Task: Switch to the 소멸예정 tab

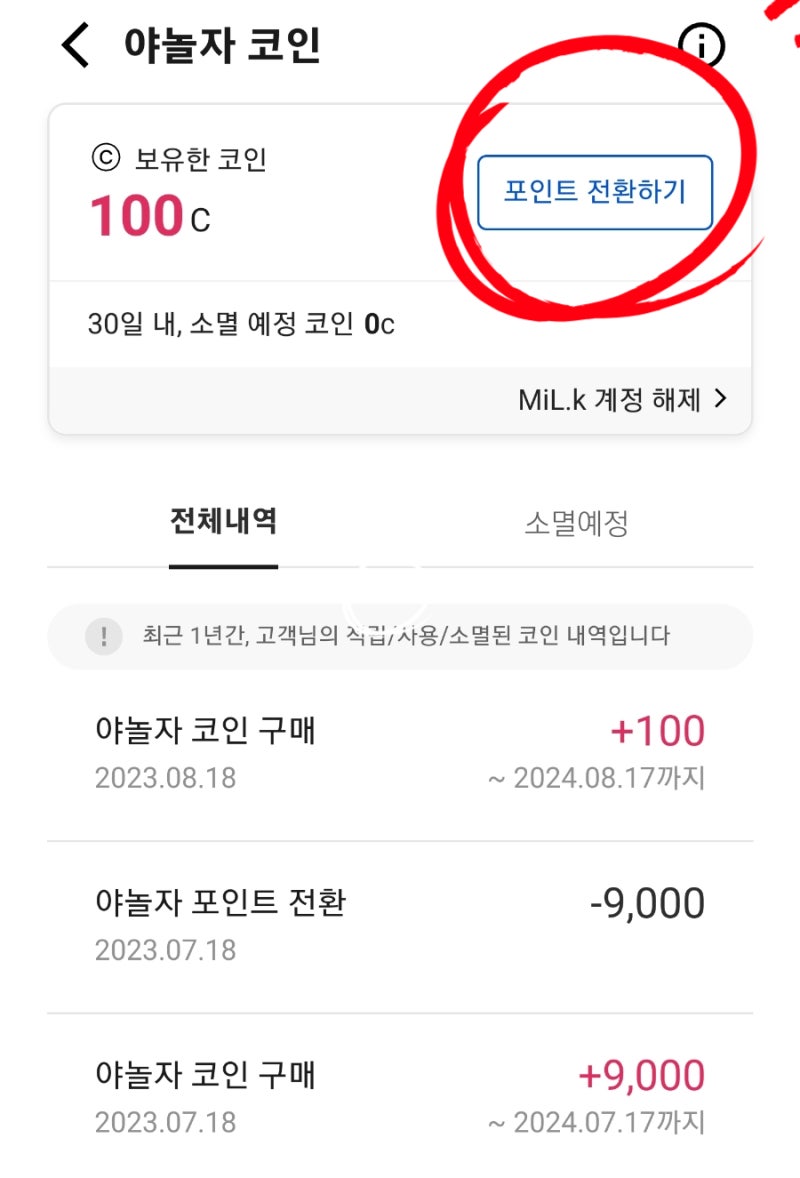Action: (574, 521)
